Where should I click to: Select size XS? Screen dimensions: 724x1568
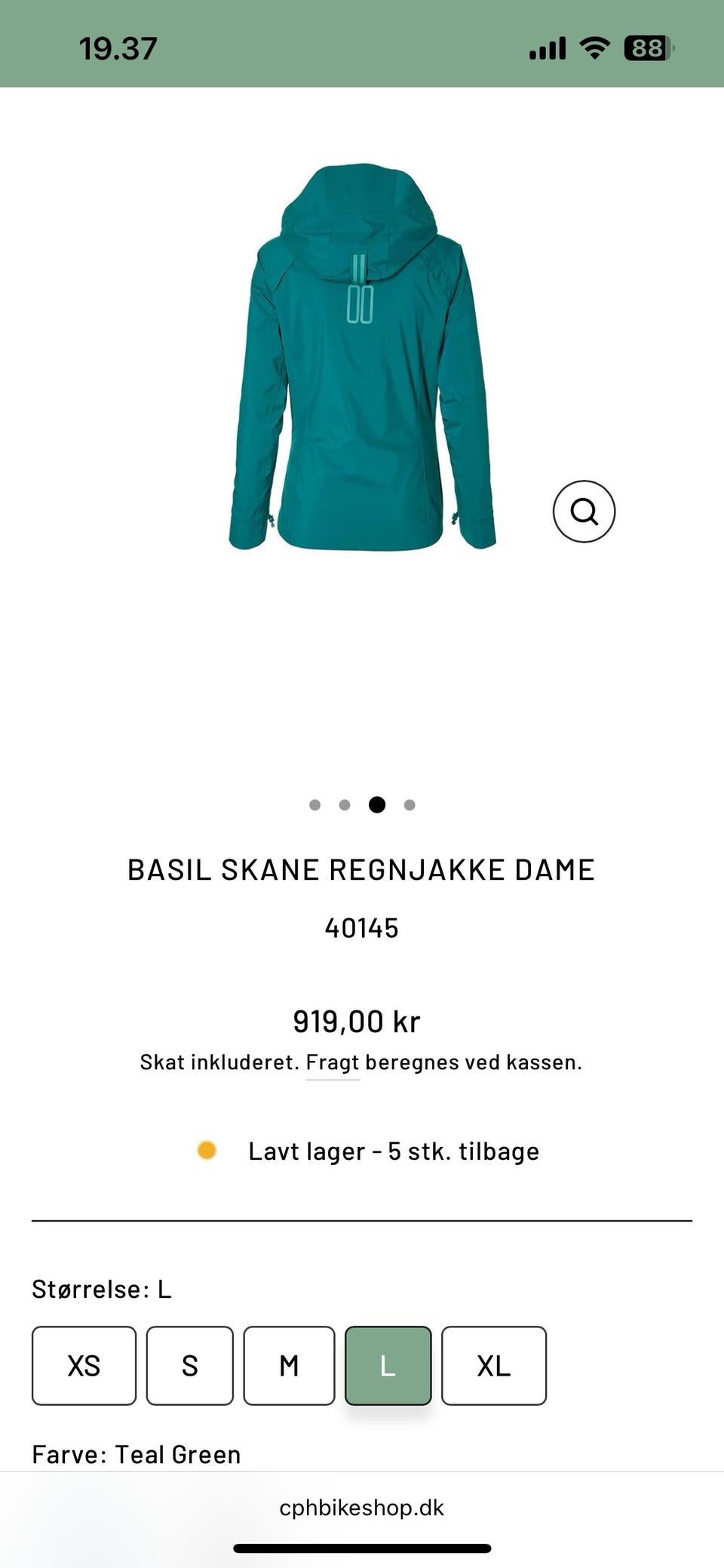click(x=83, y=1366)
